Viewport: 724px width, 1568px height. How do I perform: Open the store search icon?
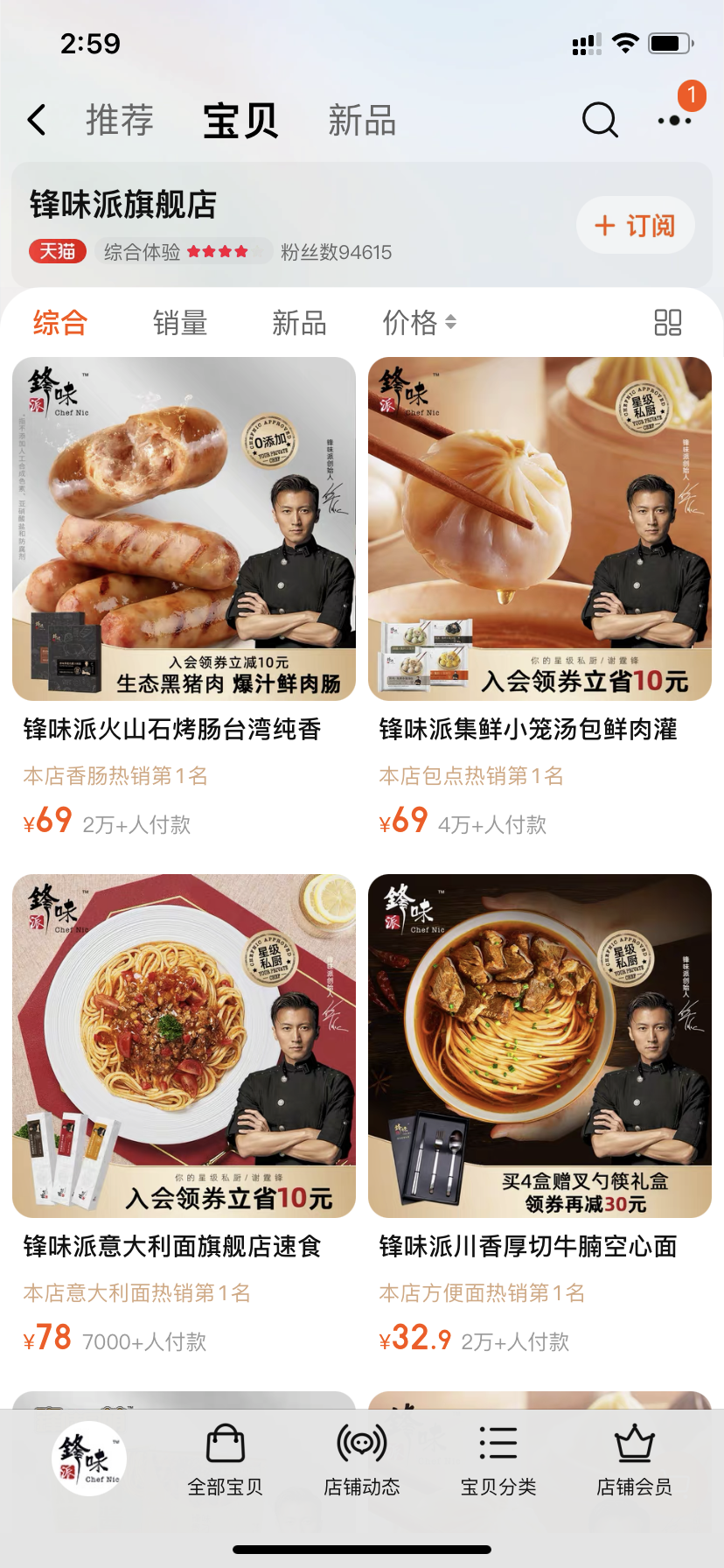[x=599, y=121]
